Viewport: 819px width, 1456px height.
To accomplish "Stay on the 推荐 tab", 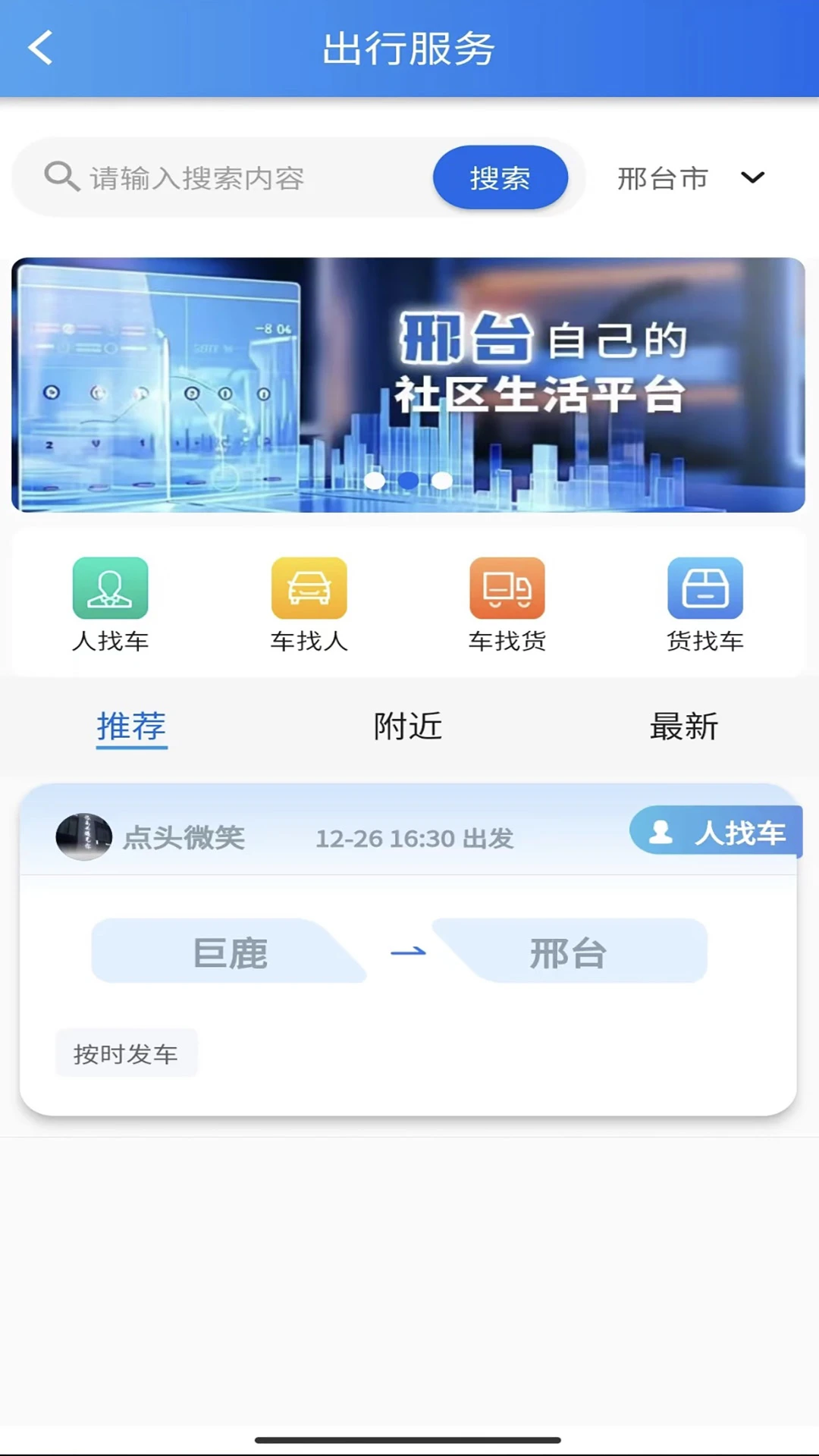I will tap(131, 726).
